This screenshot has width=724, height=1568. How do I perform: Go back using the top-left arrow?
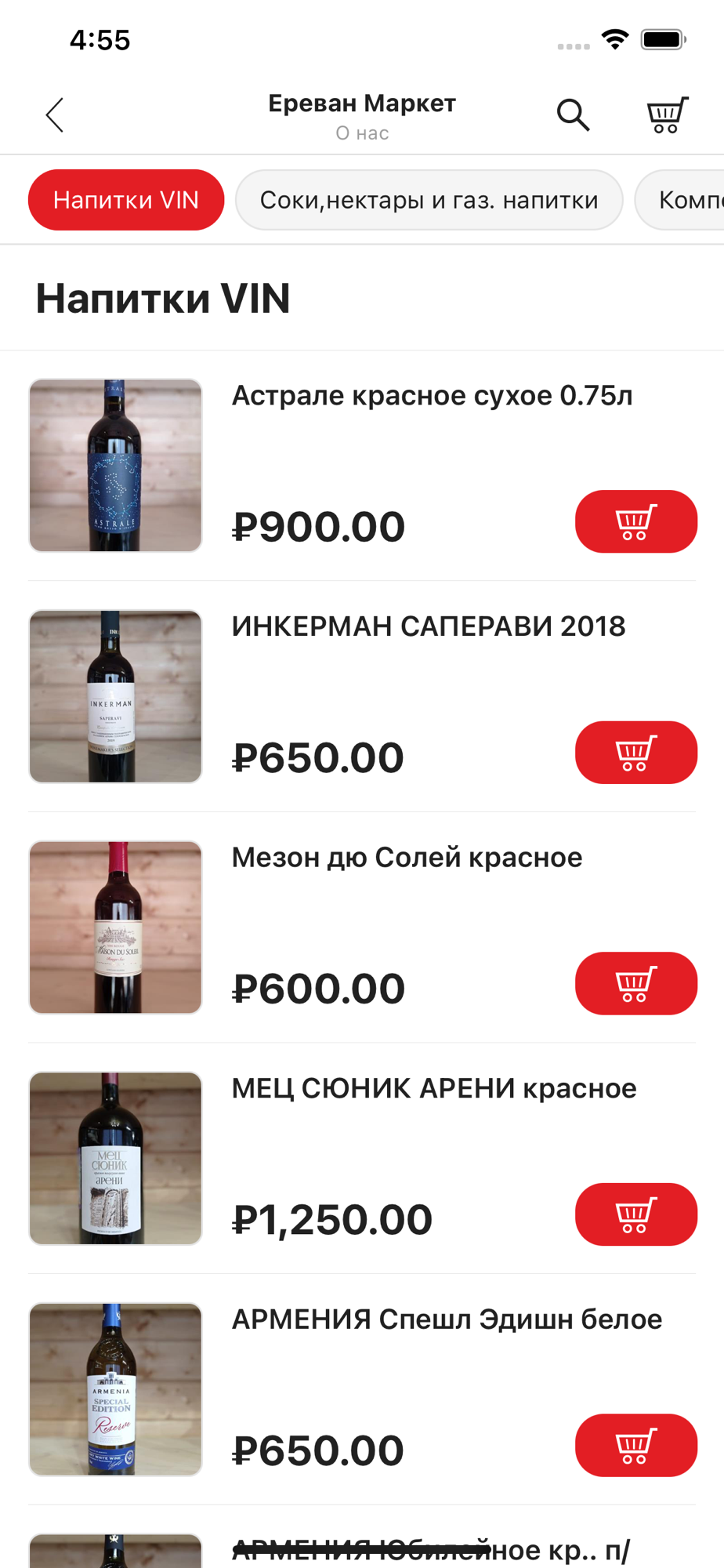54,115
